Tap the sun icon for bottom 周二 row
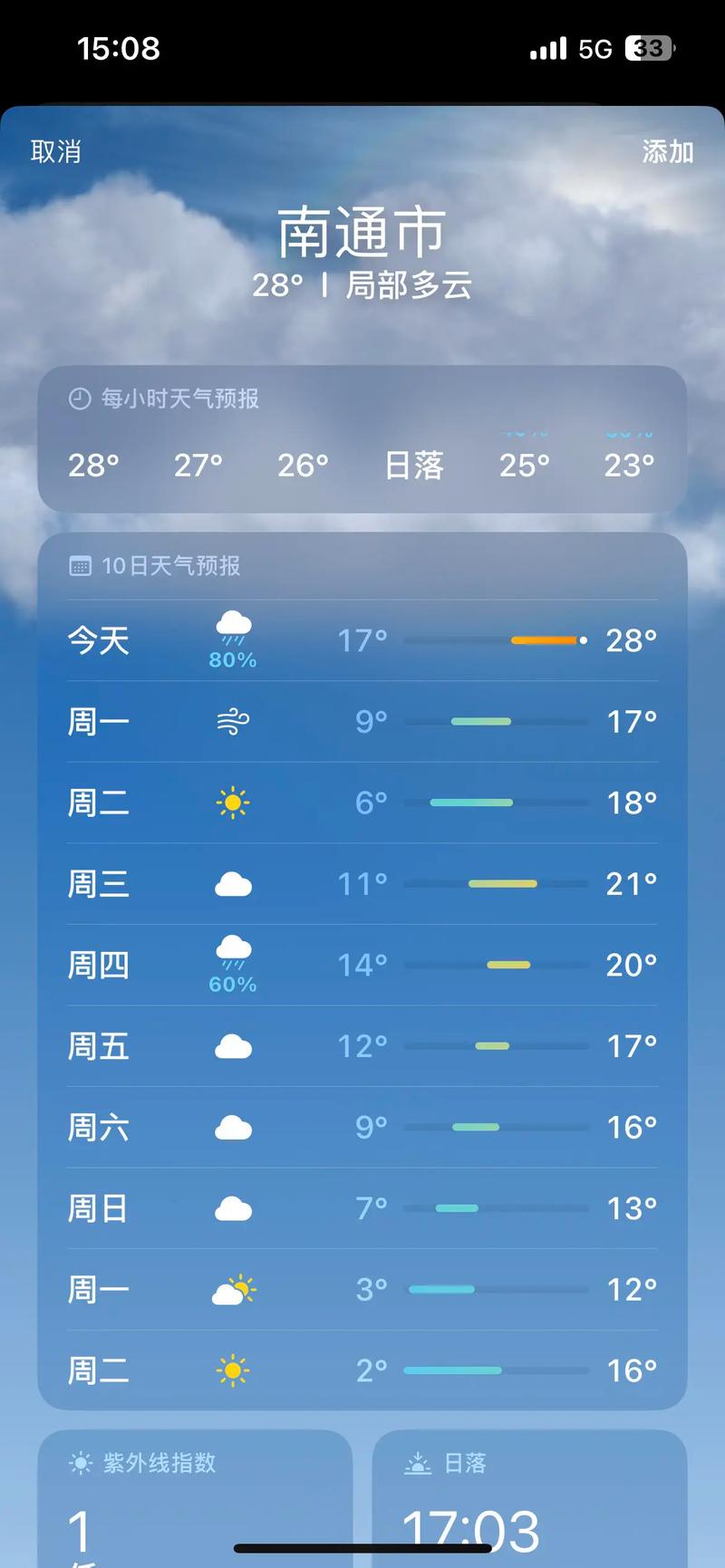Screen dimensions: 725x1568 pos(233,1370)
